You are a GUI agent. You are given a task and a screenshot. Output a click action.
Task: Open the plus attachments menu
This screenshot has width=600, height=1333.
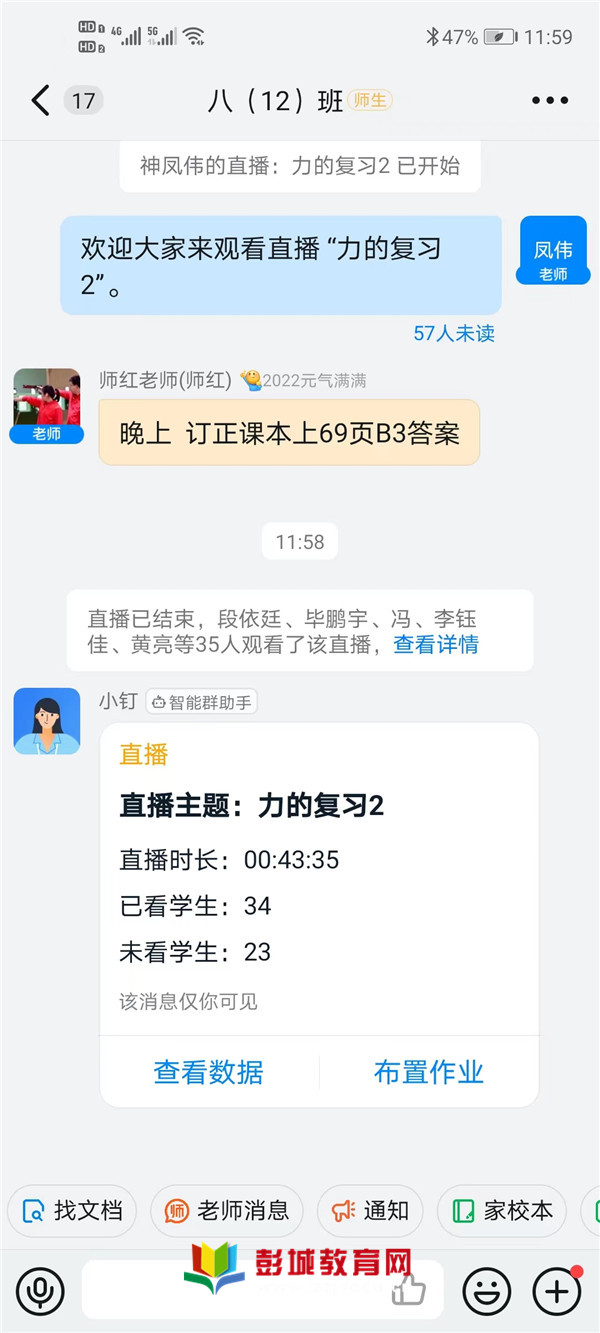(x=556, y=1291)
